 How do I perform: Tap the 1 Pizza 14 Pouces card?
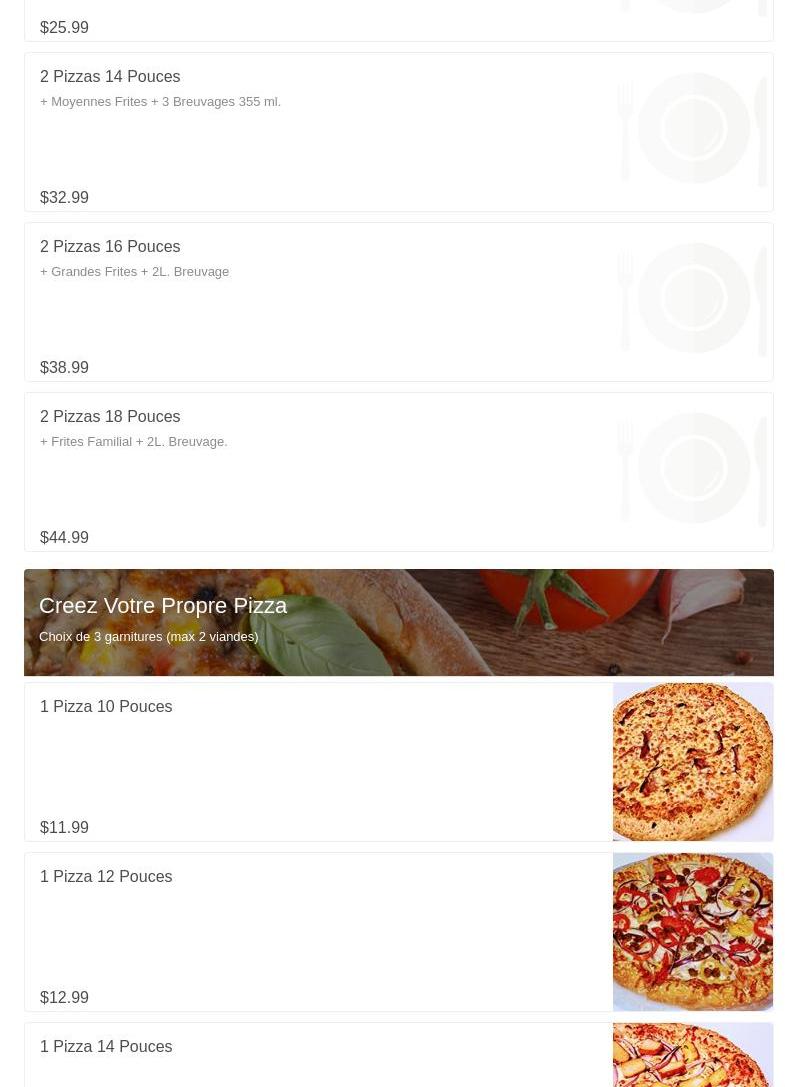click(x=398, y=1056)
